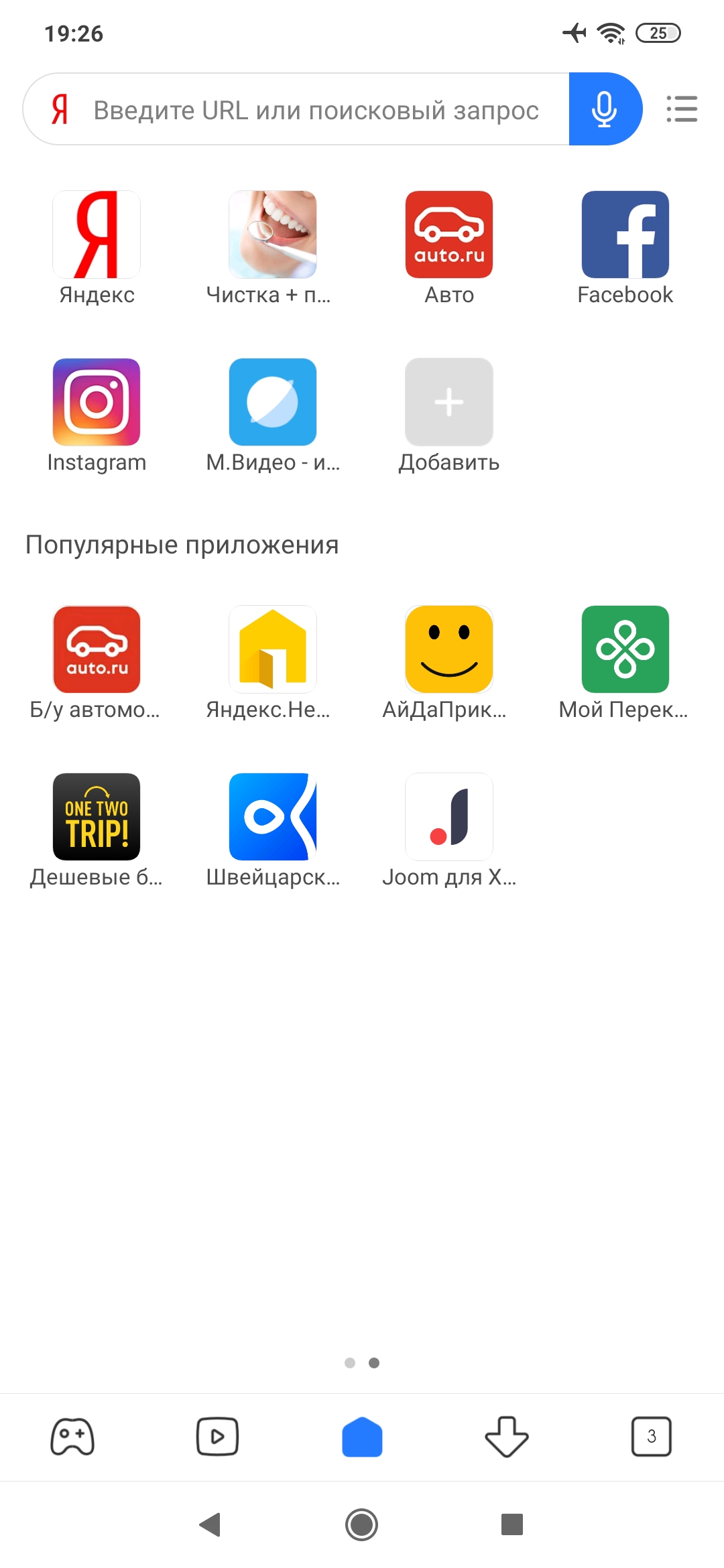Screen dimensions: 724x1568
Task: Open the Instagram shortcut
Action: click(x=97, y=402)
